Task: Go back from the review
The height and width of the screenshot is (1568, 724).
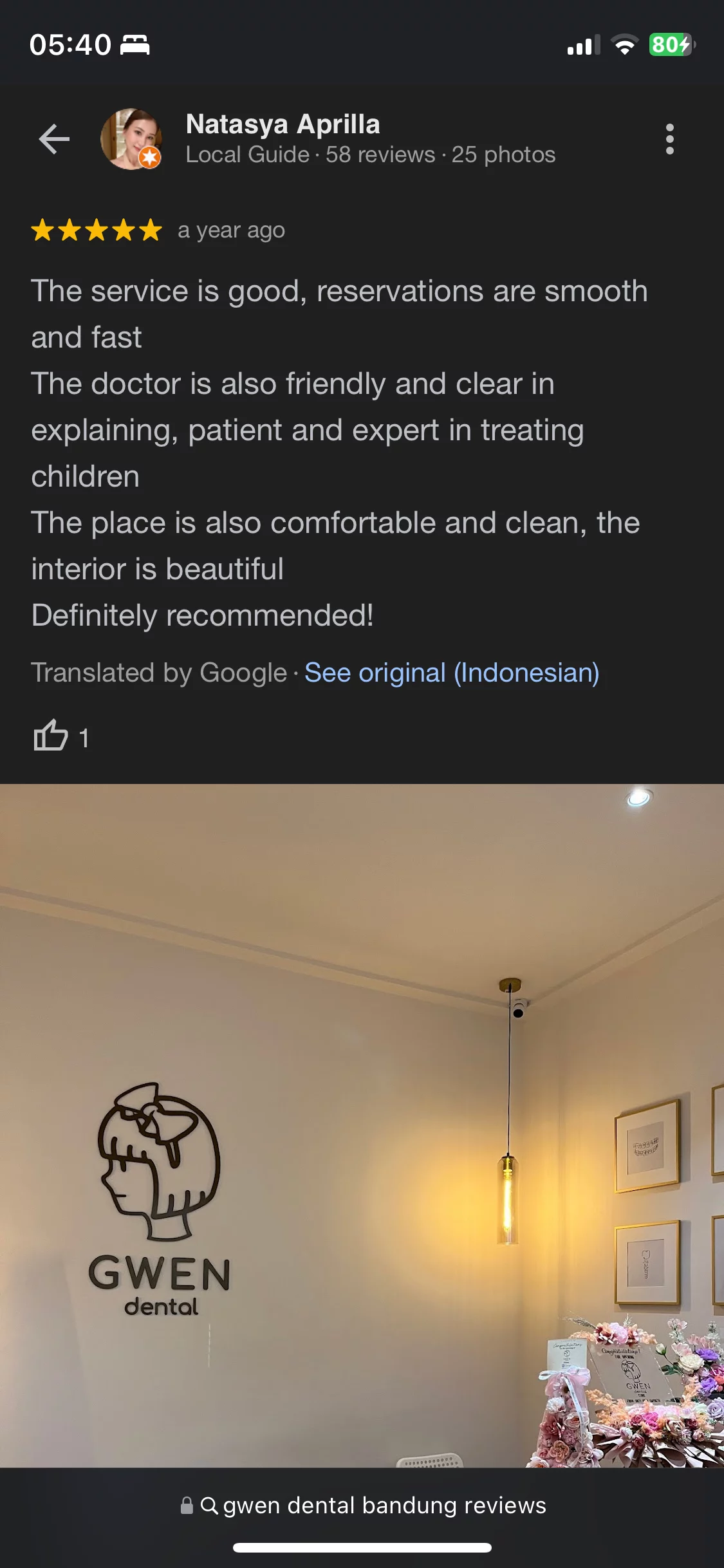Action: click(54, 139)
